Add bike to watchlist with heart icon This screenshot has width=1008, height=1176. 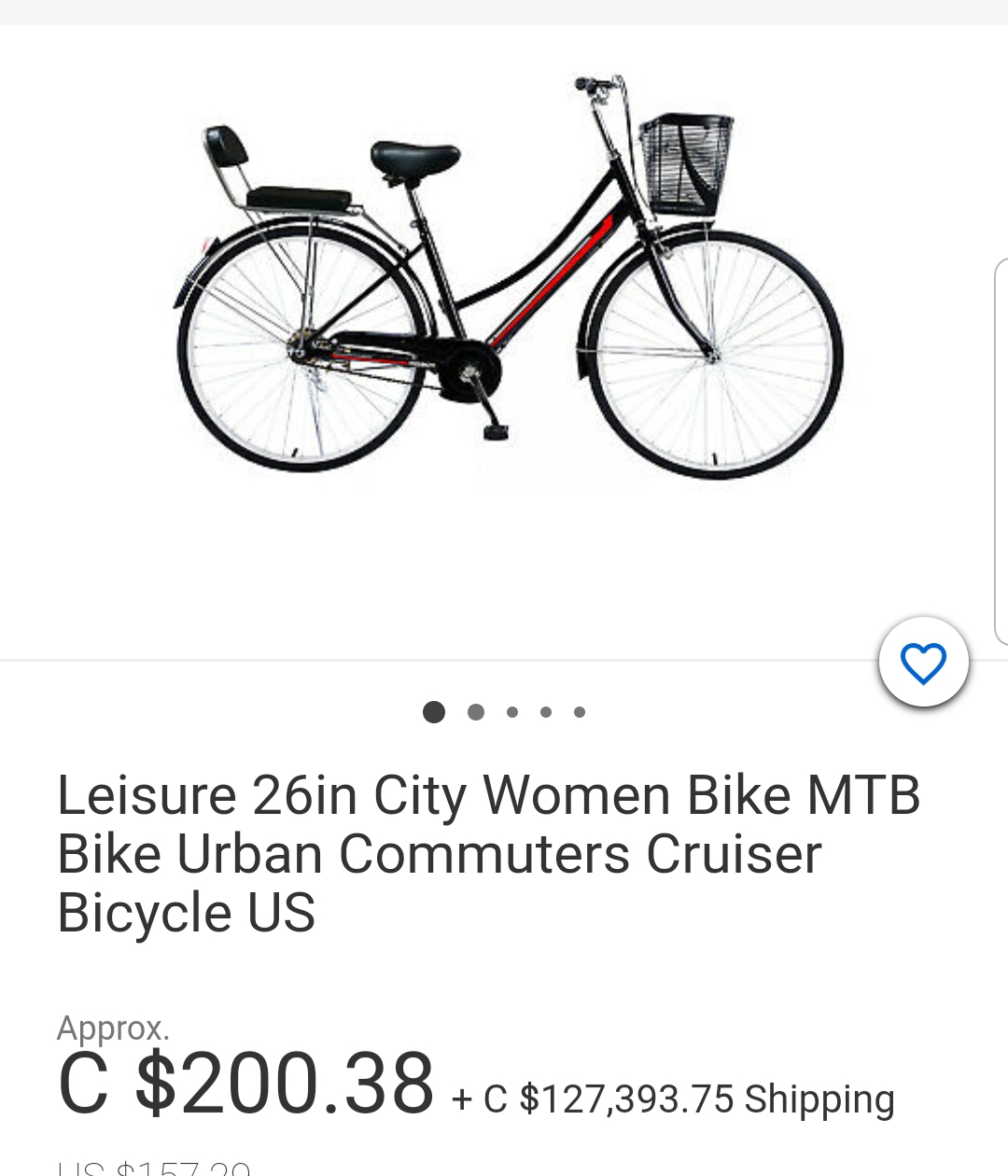pos(923,663)
